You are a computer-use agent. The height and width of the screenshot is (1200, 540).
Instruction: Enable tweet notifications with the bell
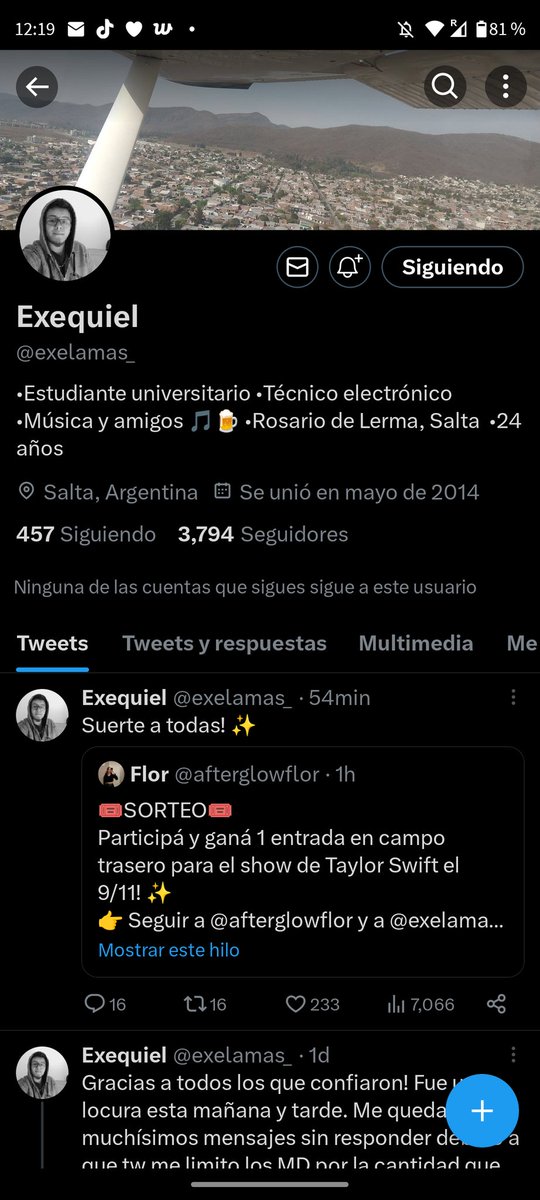tap(350, 267)
